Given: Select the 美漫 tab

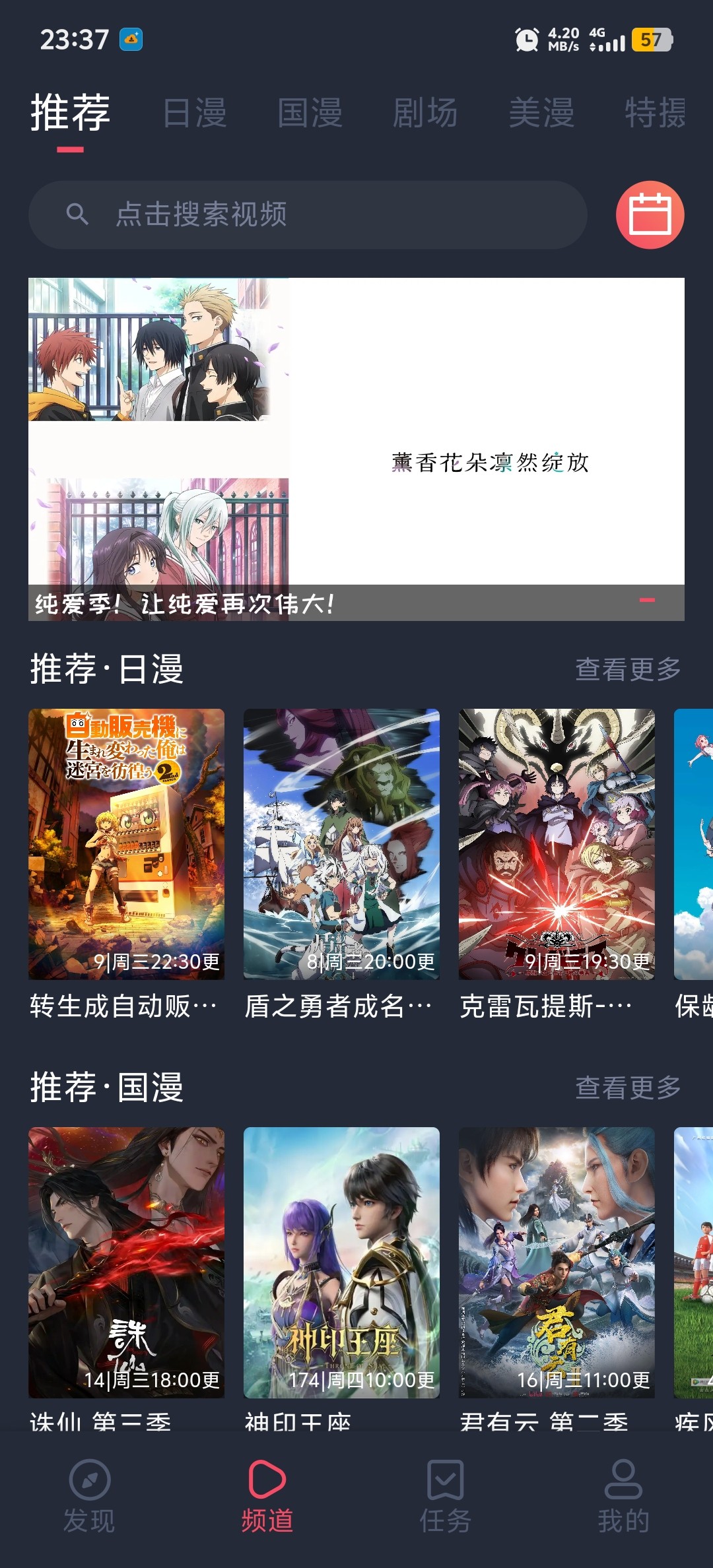Looking at the screenshot, I should 541,113.
